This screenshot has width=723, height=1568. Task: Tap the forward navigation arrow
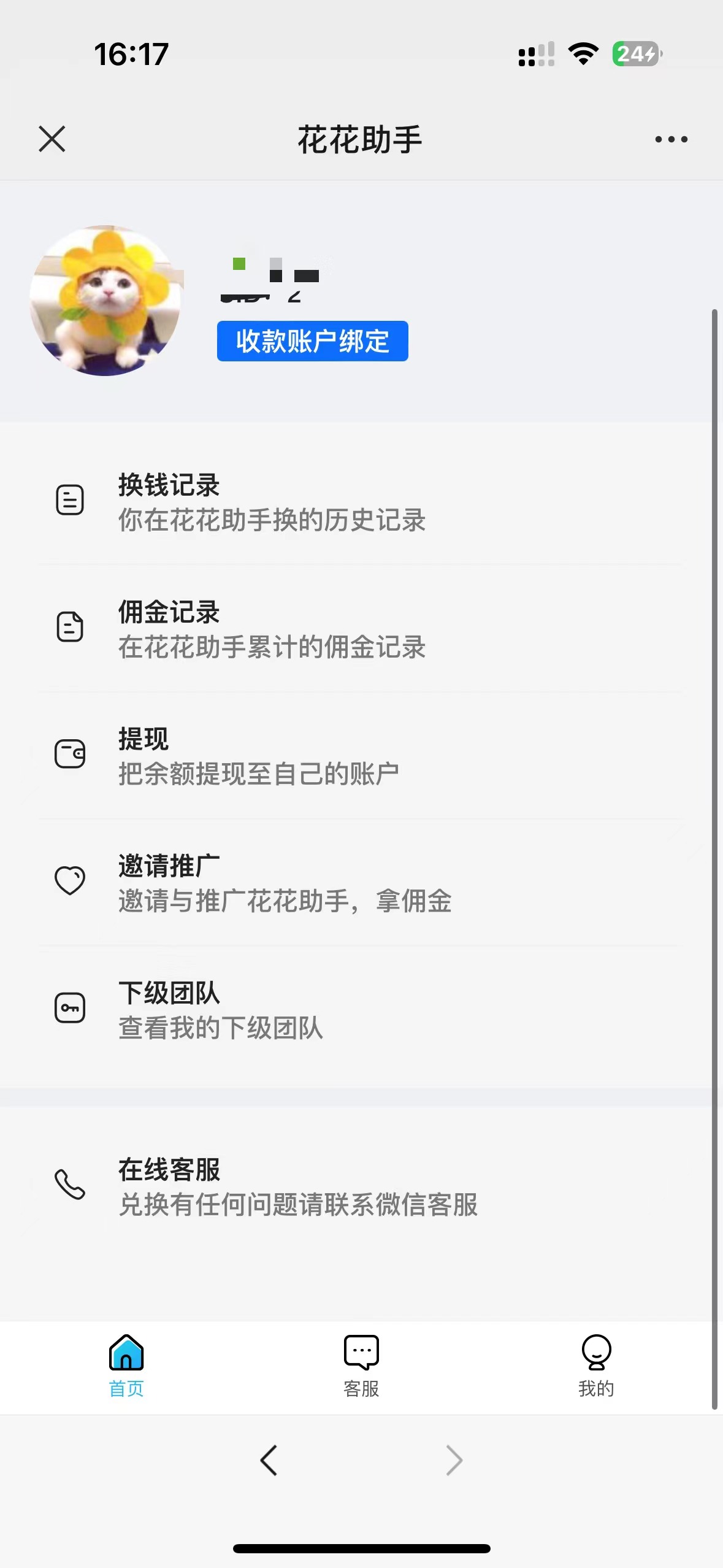453,1459
